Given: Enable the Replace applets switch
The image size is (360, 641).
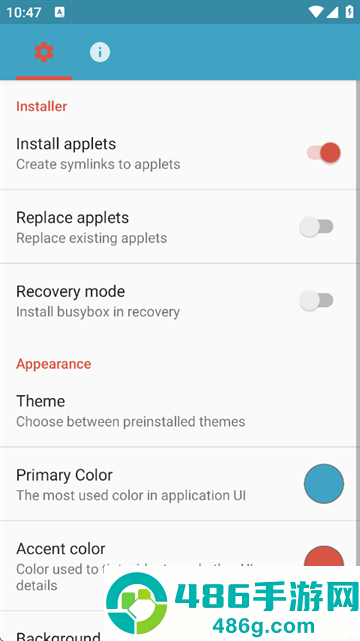Looking at the screenshot, I should pyautogui.click(x=316, y=227).
